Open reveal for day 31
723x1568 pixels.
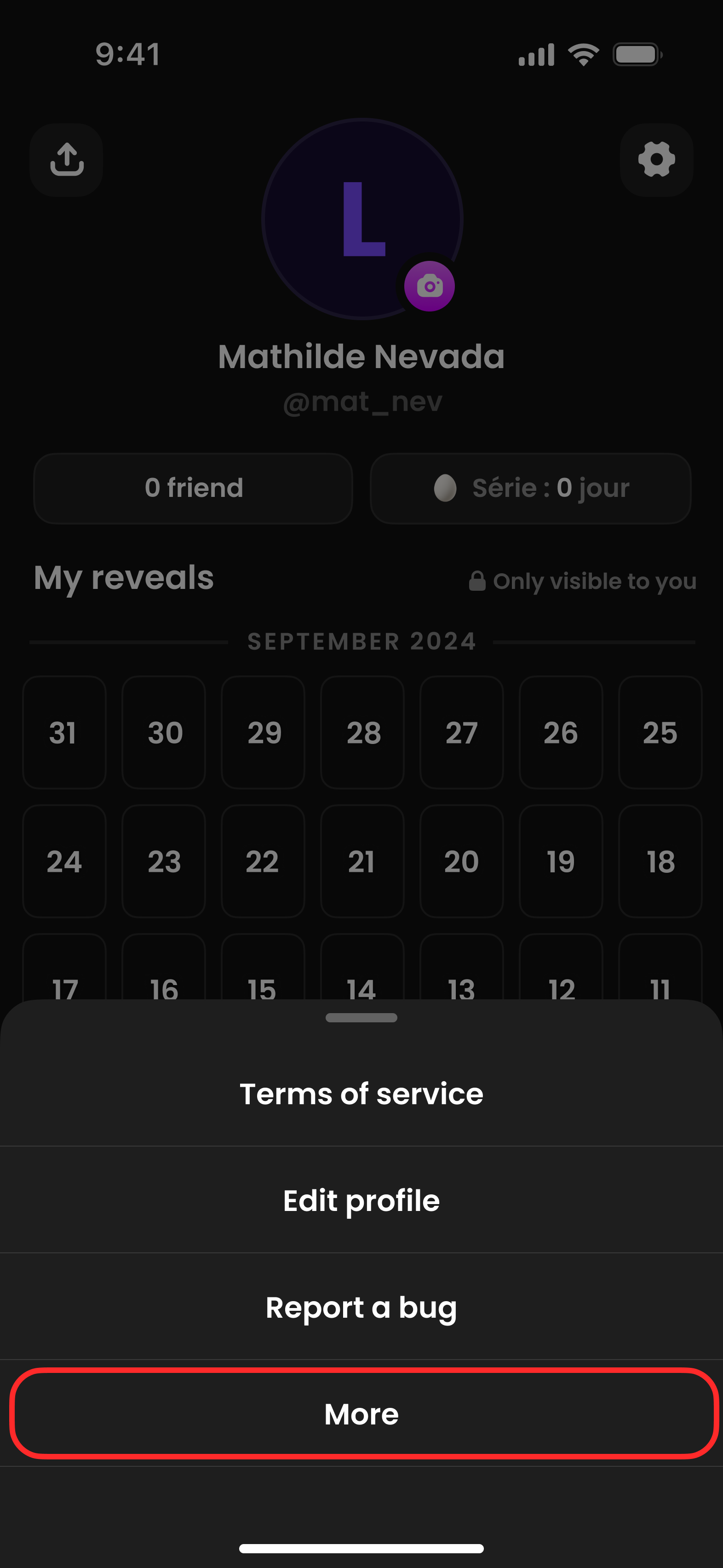64,732
